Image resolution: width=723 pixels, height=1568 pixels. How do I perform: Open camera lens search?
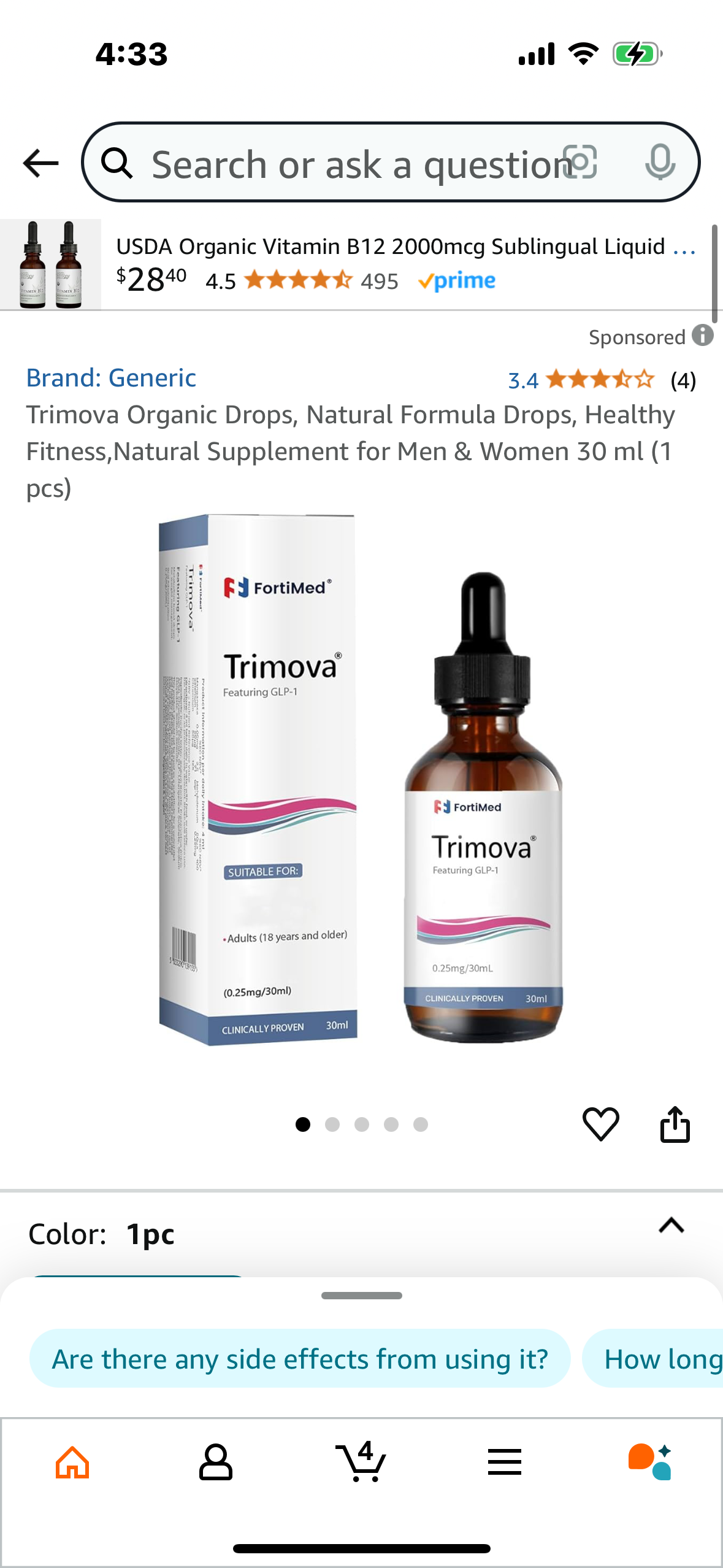(580, 163)
